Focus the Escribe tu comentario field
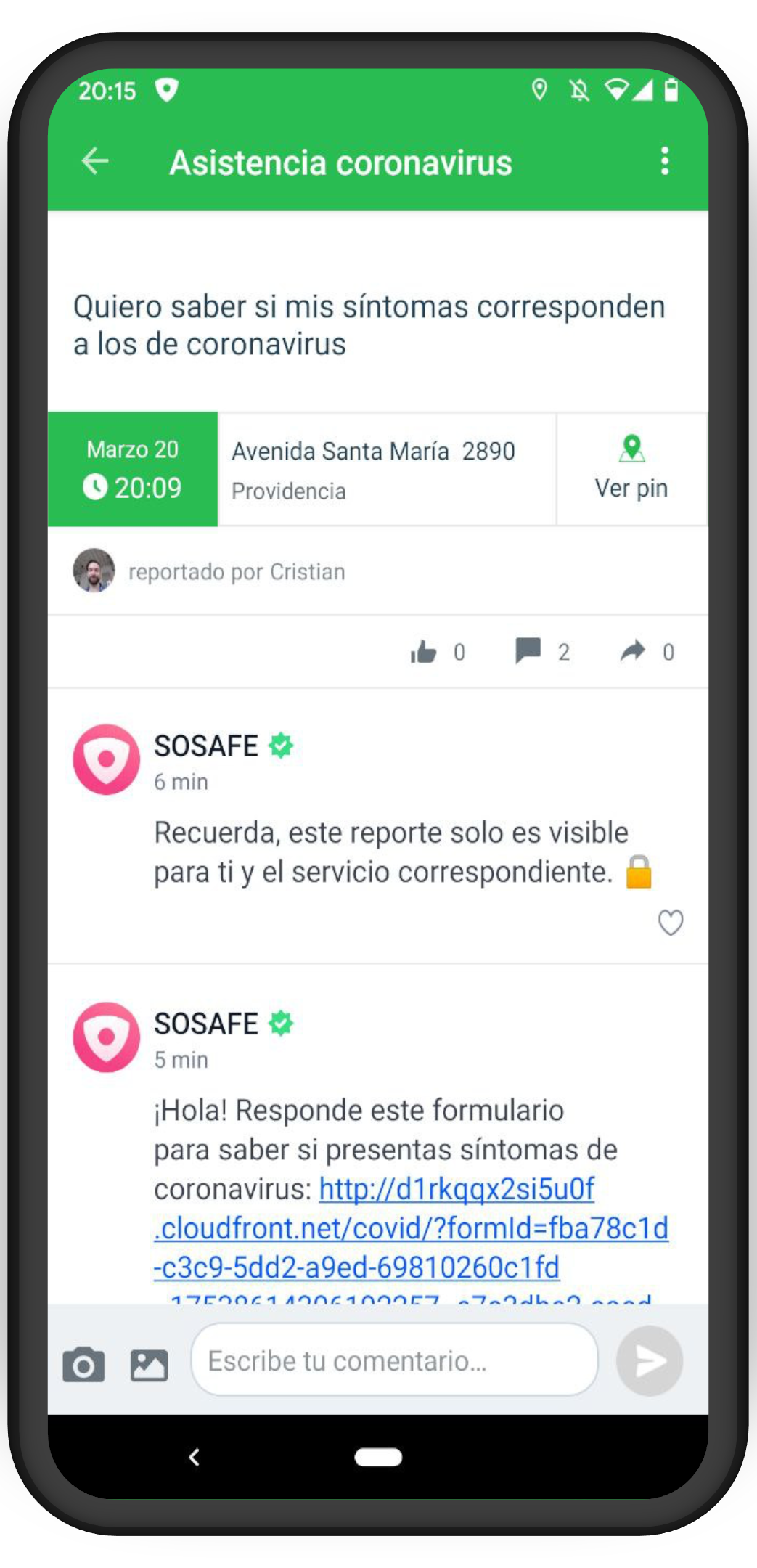757x1568 pixels. [x=394, y=1360]
